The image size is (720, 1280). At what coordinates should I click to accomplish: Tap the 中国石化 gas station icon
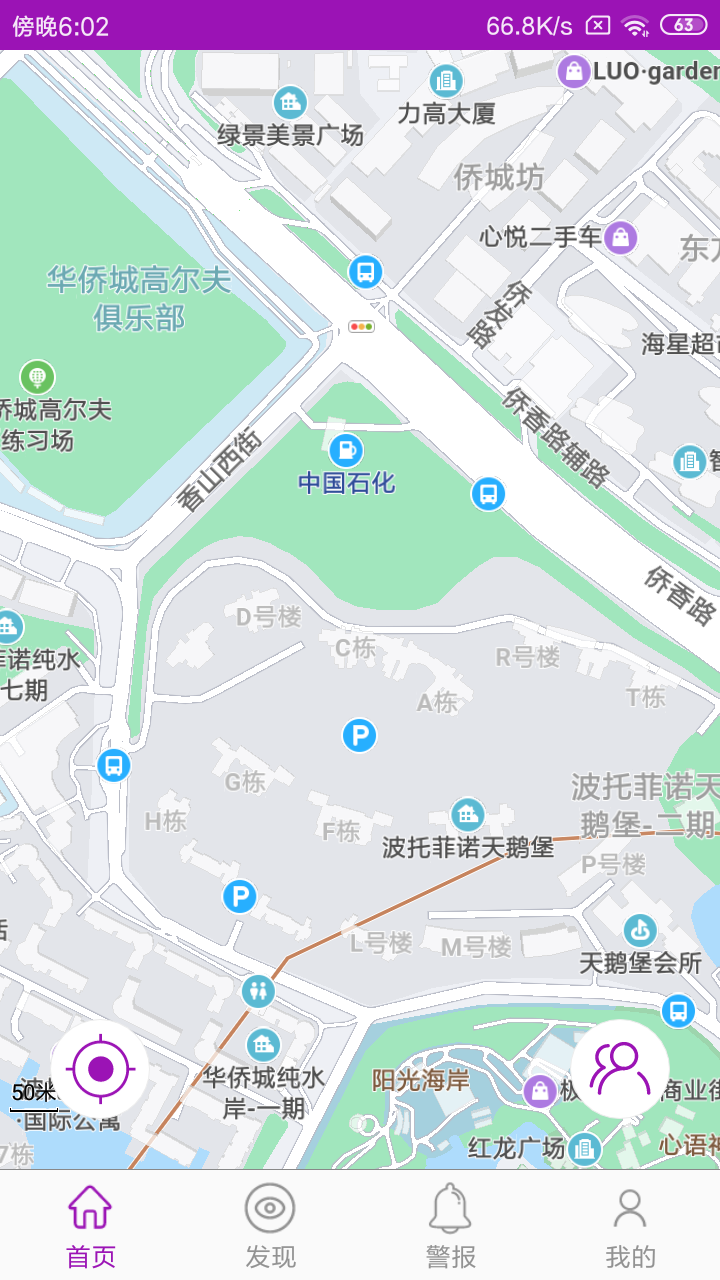[x=345, y=451]
